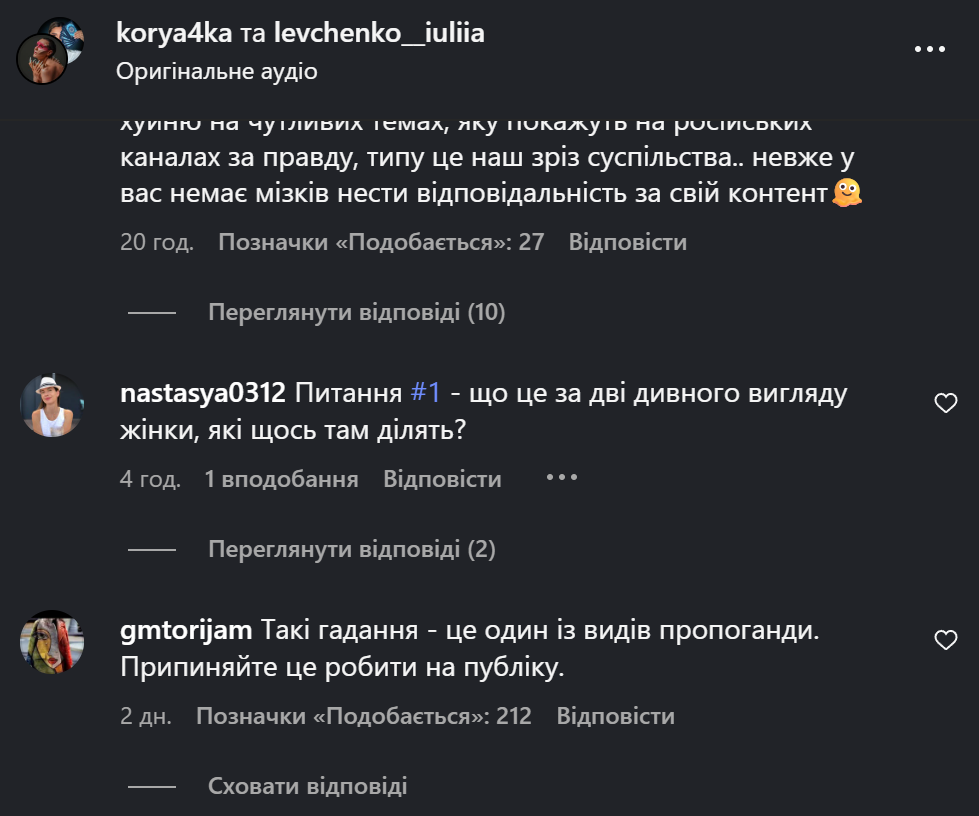Image resolution: width=979 pixels, height=816 pixels.
Task: Open nastasya0312's profile picture
Action: coord(52,406)
